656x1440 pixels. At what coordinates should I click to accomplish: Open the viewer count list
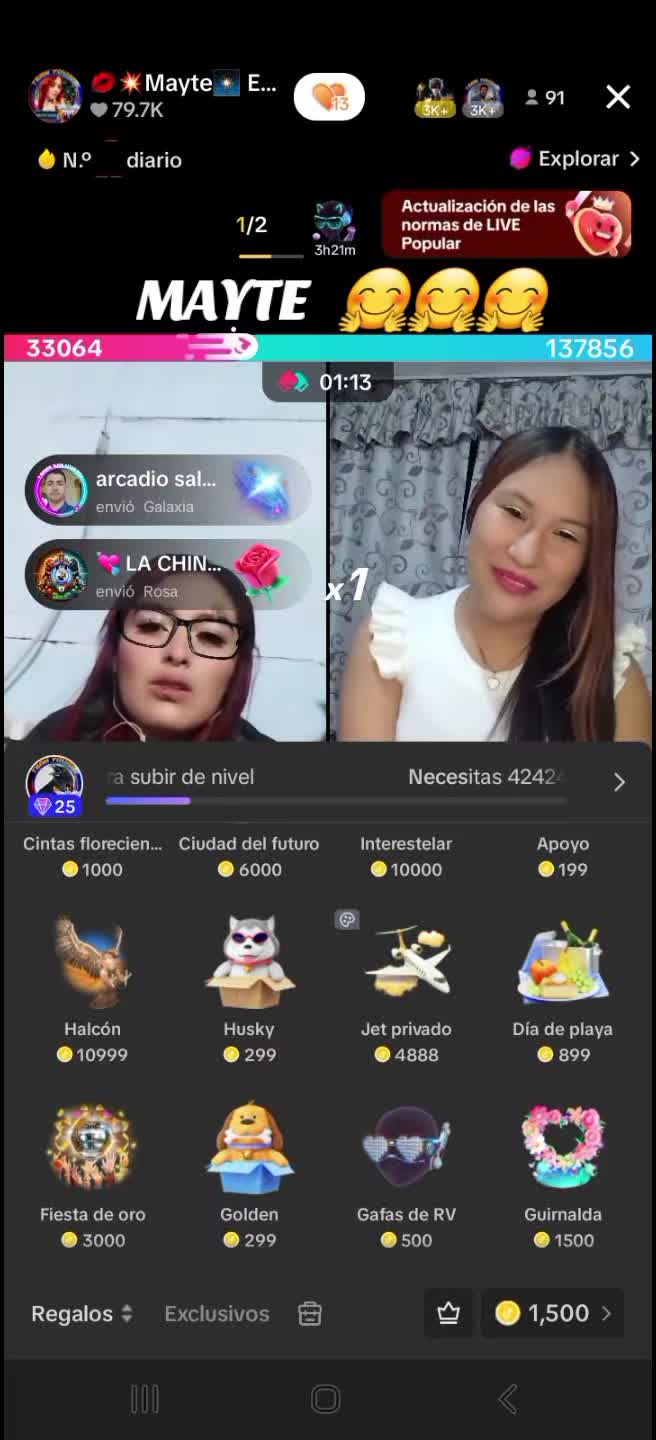[x=546, y=97]
